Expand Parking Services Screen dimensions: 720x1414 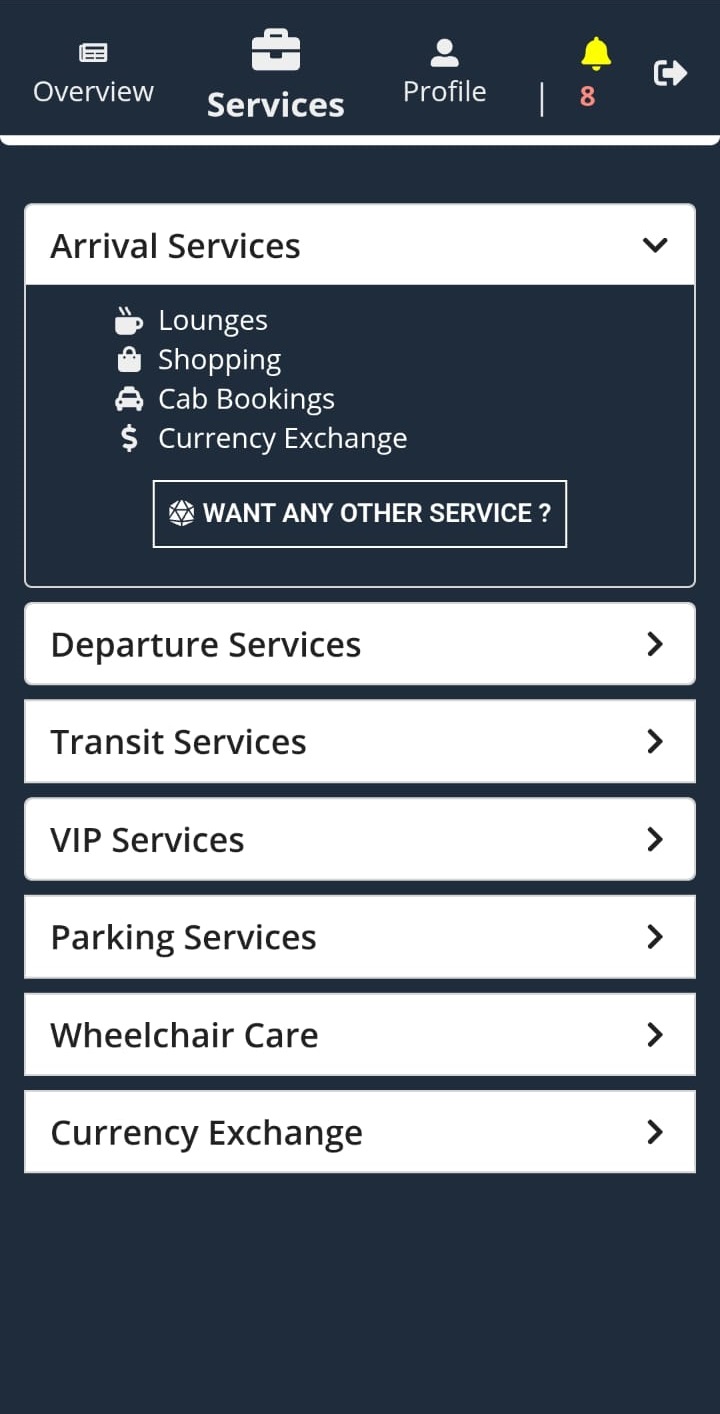click(360, 937)
